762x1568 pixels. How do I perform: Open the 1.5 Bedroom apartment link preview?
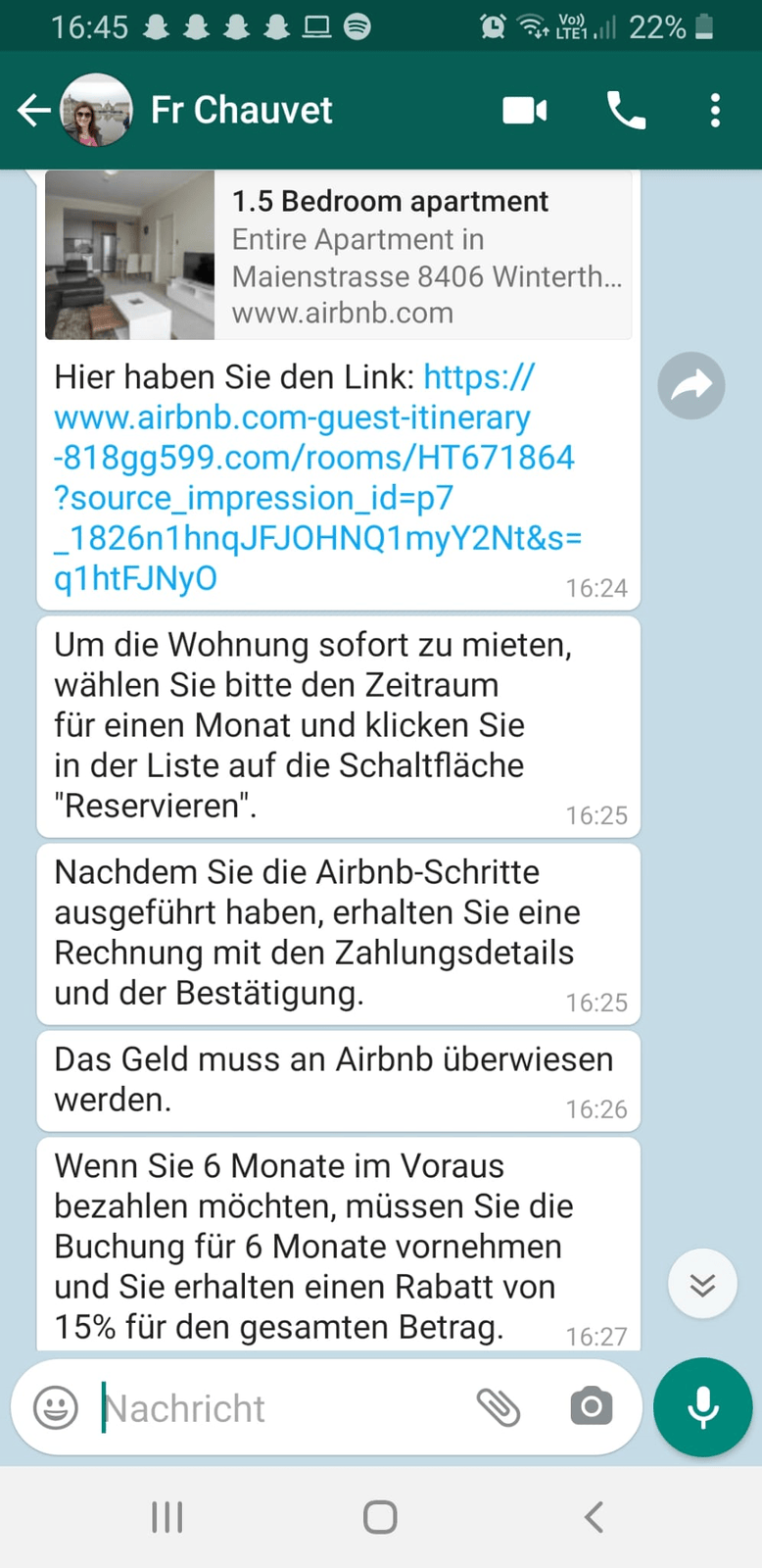[x=338, y=256]
